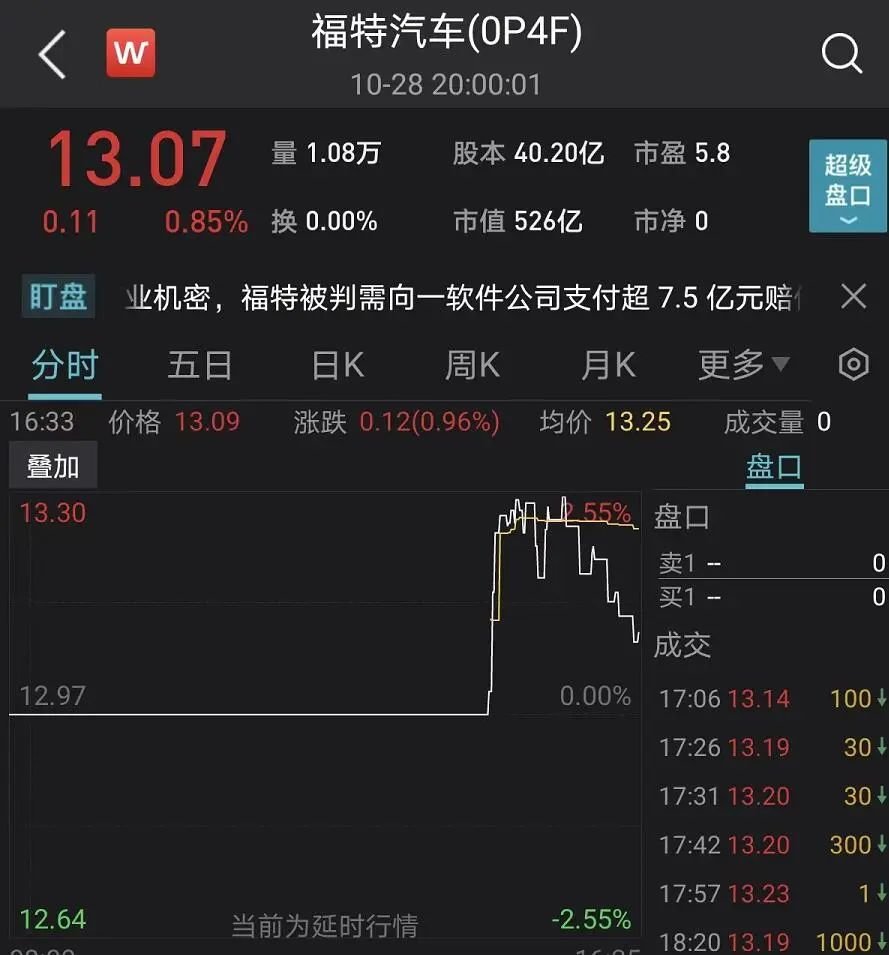The height and width of the screenshot is (955, 889).
Task: Switch to the 日K daily candlestick tab
Action: click(x=336, y=365)
